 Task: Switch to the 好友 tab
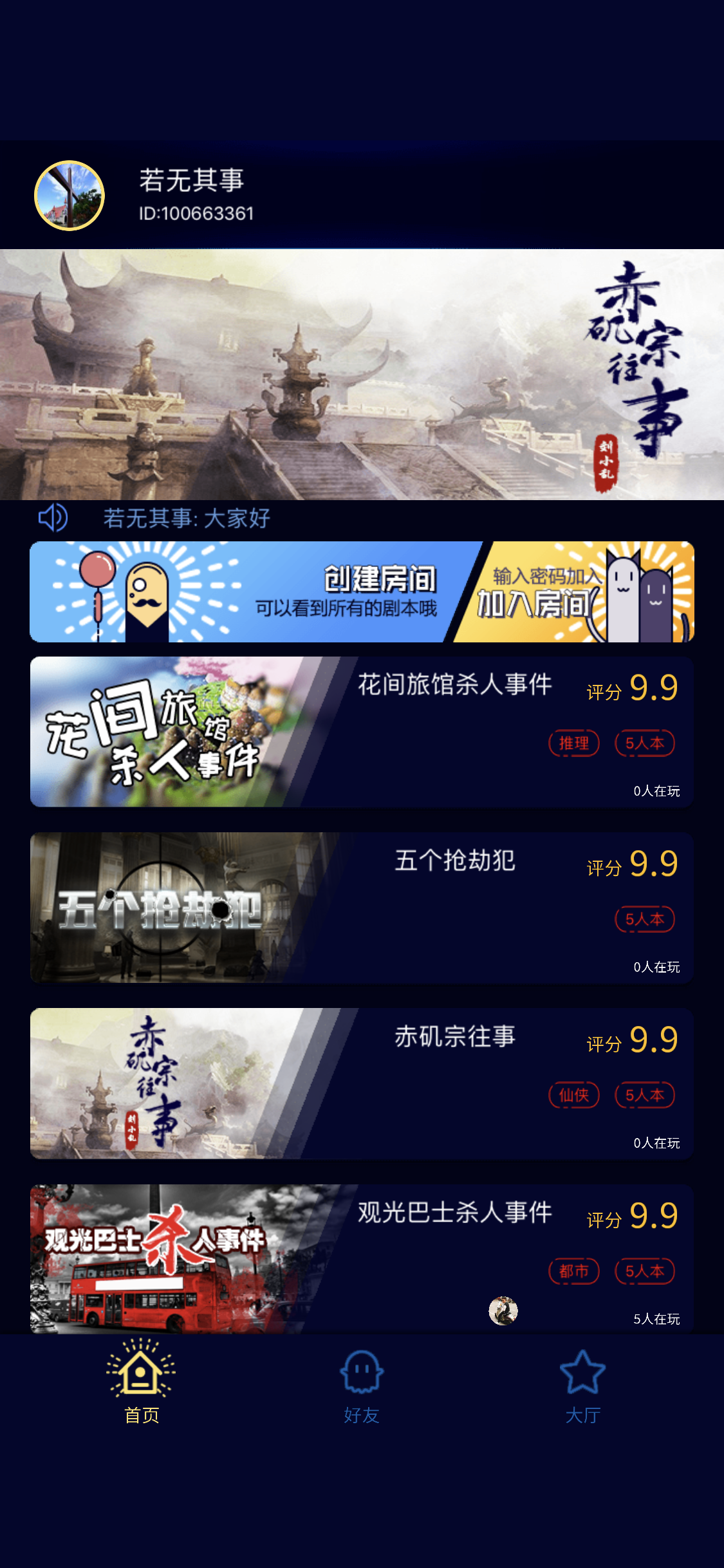click(362, 1381)
